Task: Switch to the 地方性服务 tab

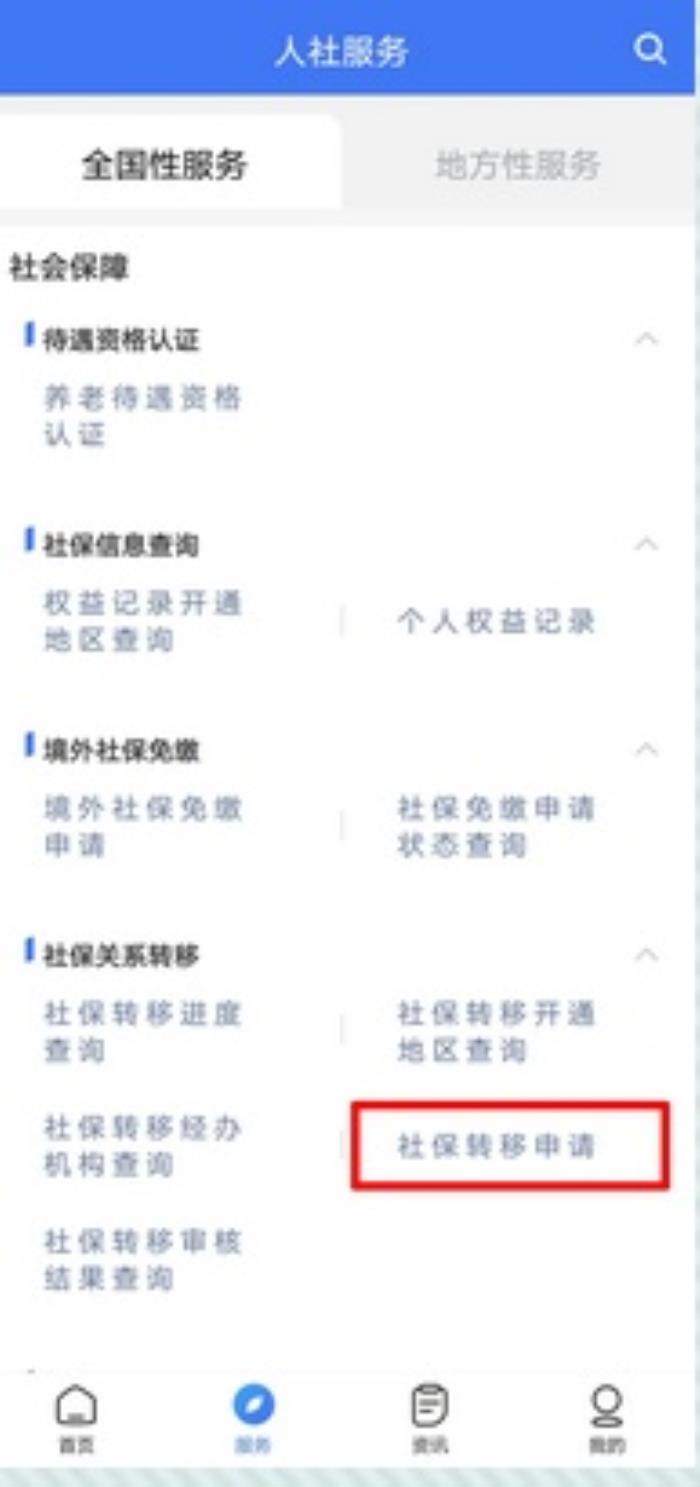Action: coord(517,165)
